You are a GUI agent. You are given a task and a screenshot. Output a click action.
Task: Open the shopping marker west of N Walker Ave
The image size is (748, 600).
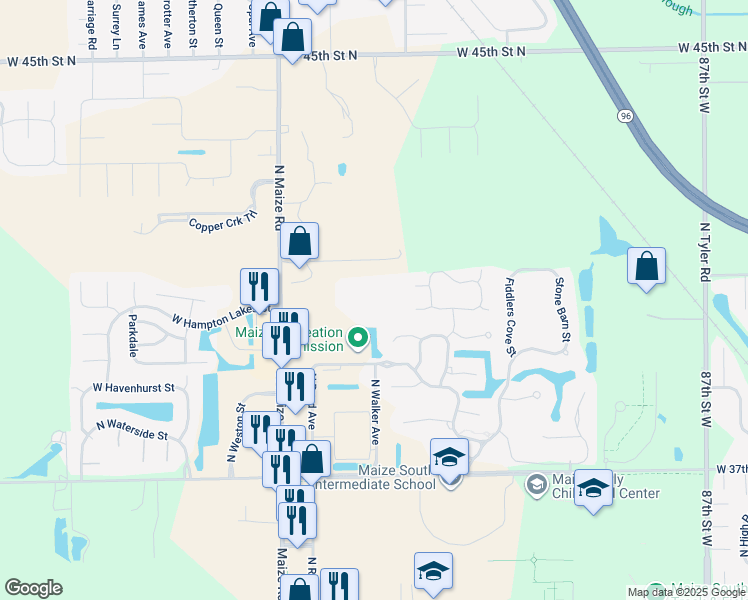(313, 460)
